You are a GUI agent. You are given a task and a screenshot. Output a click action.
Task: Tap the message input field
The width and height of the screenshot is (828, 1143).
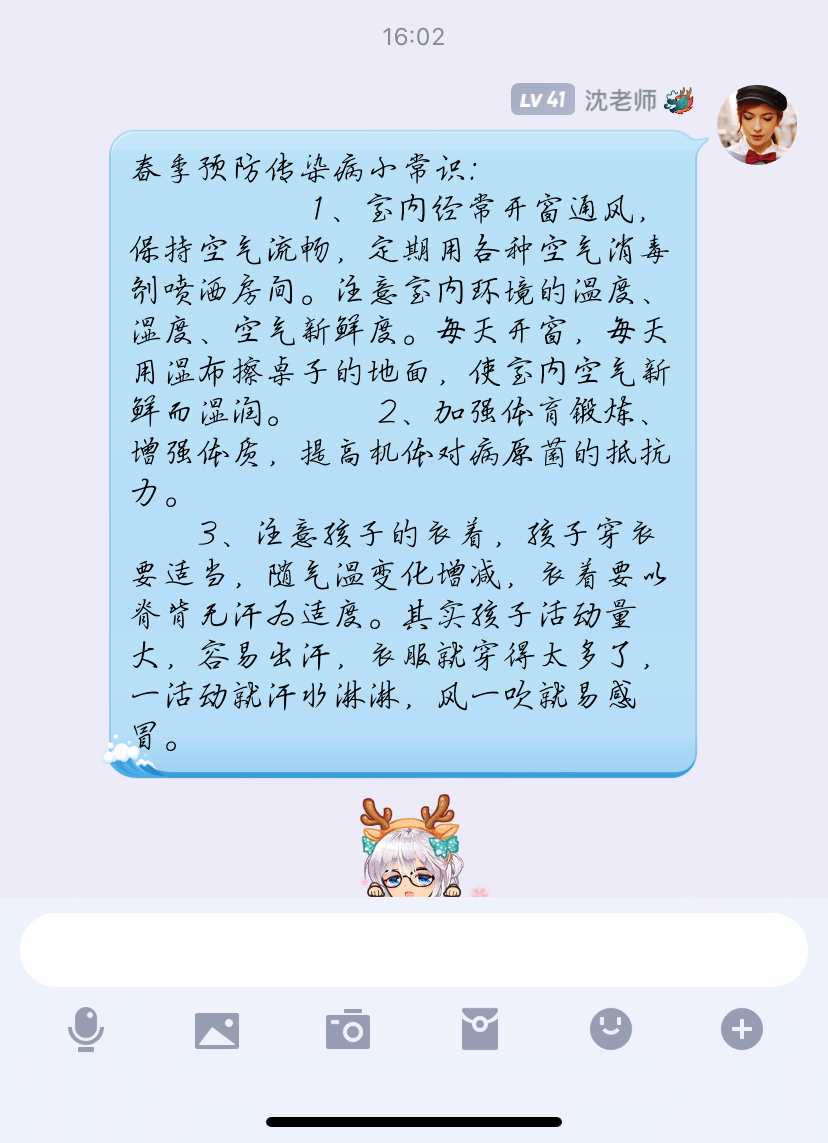[x=413, y=949]
